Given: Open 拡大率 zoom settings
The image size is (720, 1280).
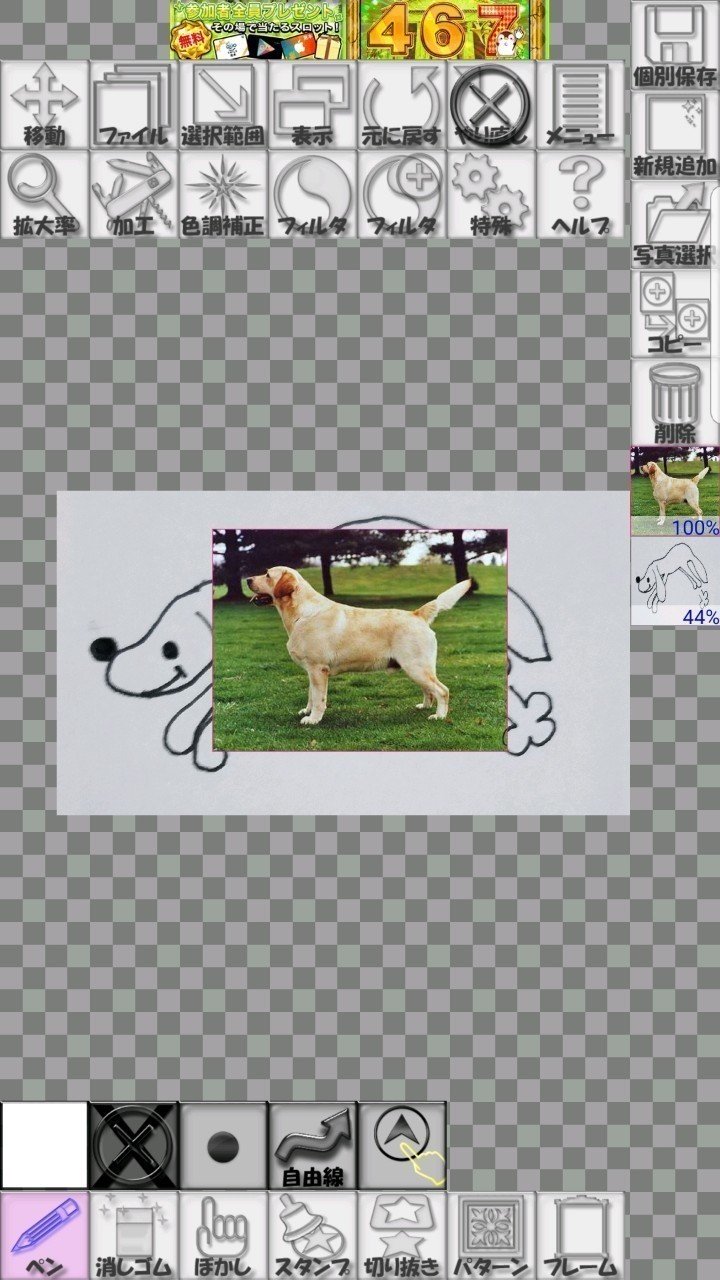Looking at the screenshot, I should pos(45,195).
